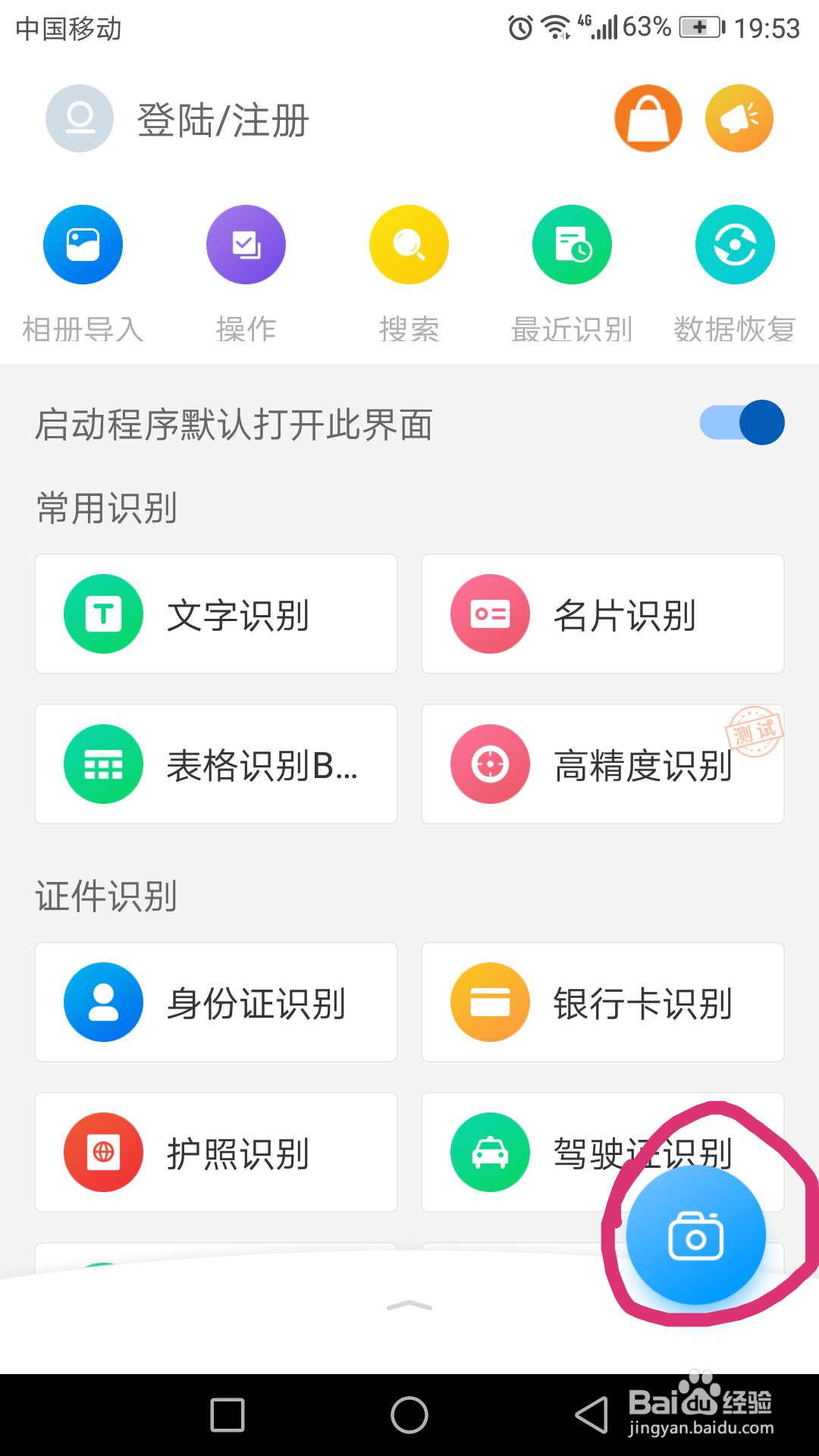
Task: Choose 身份证识别 ID card recognition
Action: (x=216, y=1003)
